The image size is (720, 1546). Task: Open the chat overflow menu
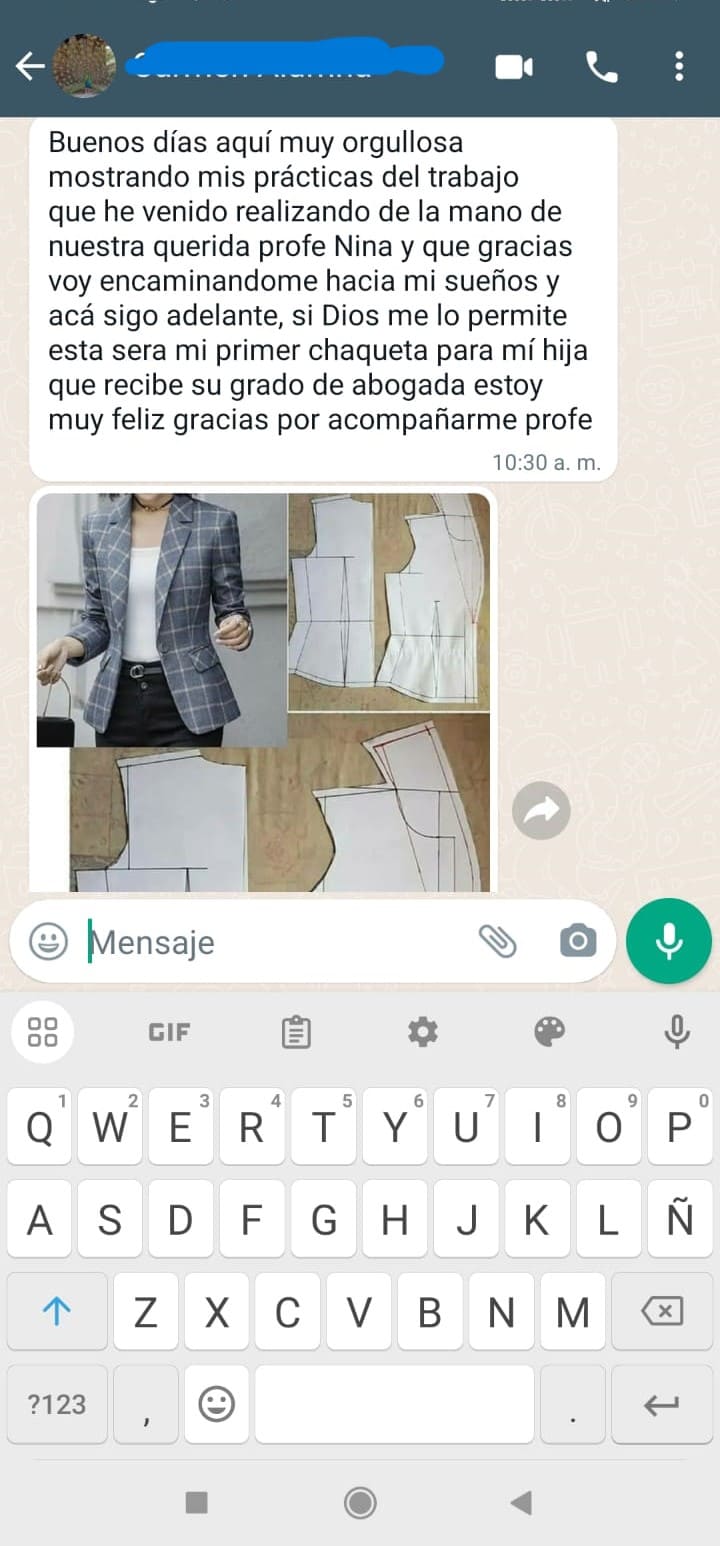[679, 67]
